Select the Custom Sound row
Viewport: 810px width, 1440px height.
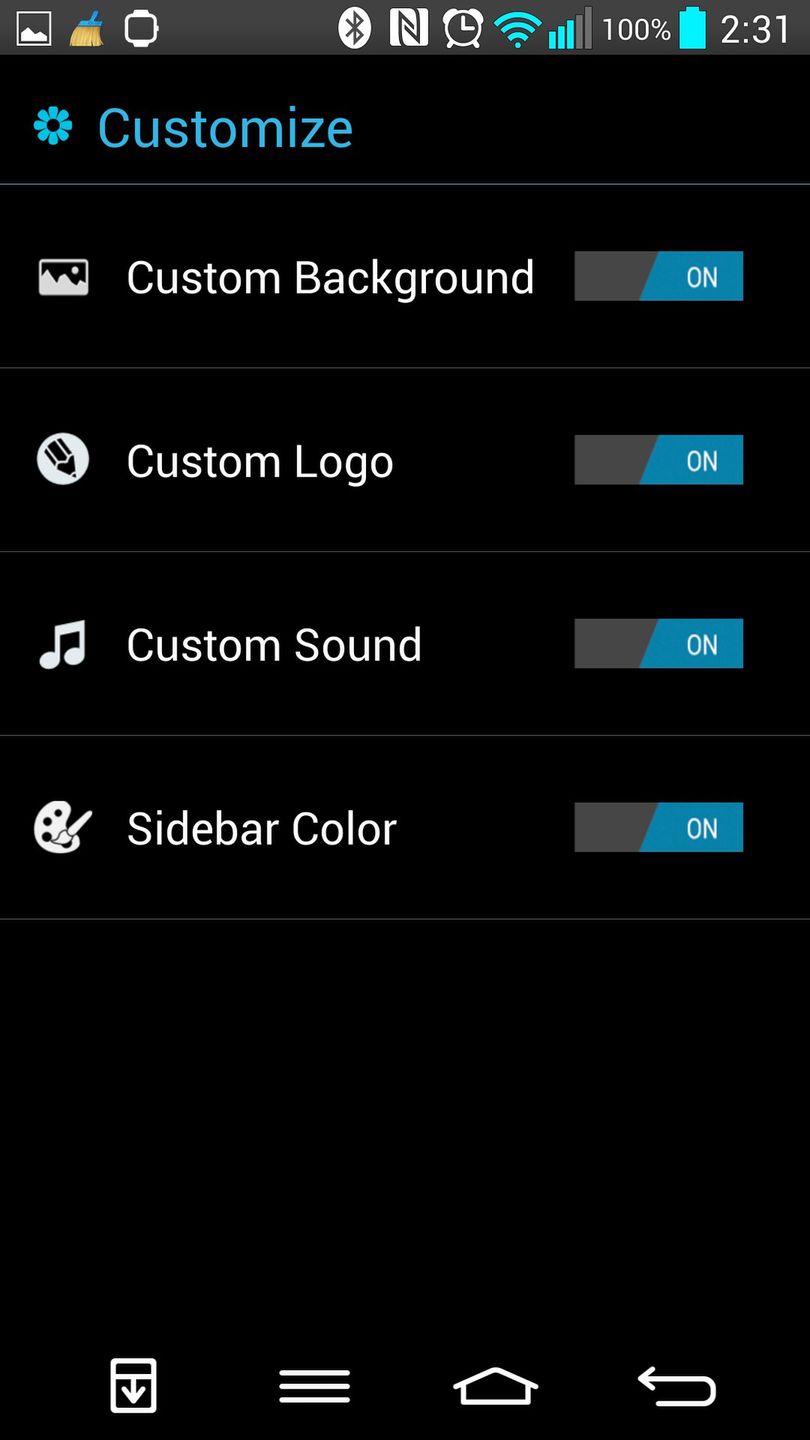(274, 645)
